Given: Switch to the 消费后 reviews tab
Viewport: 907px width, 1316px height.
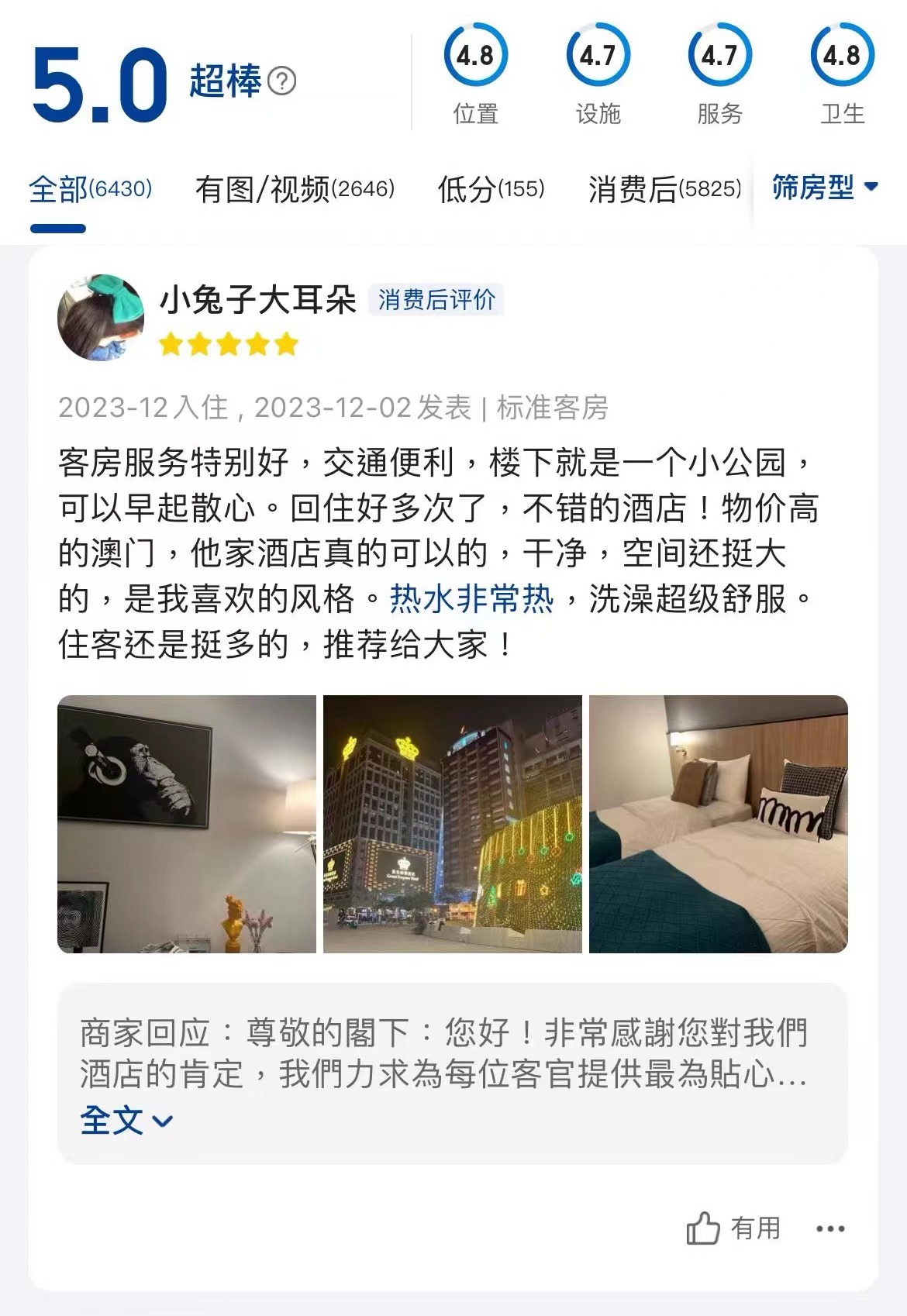Looking at the screenshot, I should coord(664,189).
